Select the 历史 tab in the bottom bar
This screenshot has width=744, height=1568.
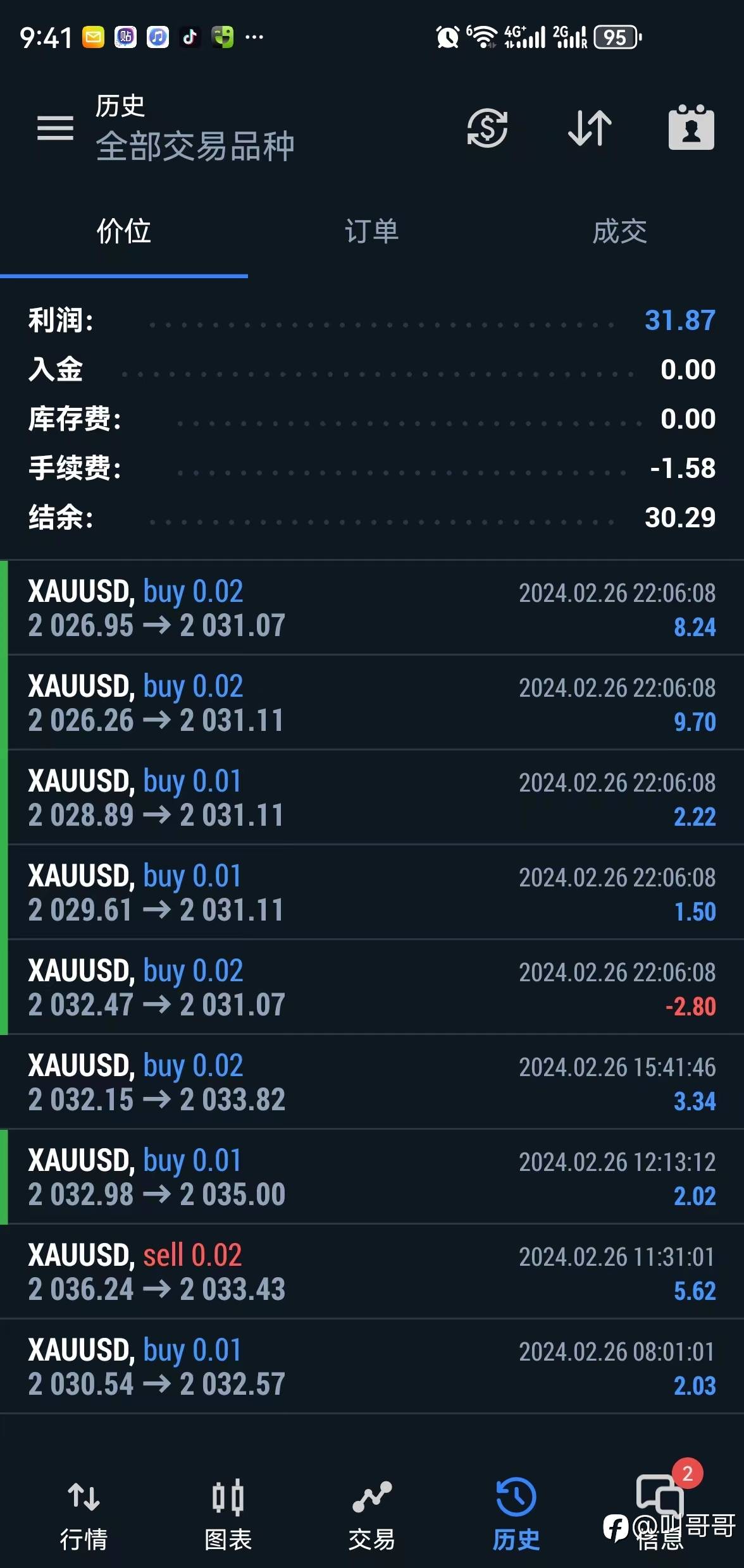(x=516, y=1515)
